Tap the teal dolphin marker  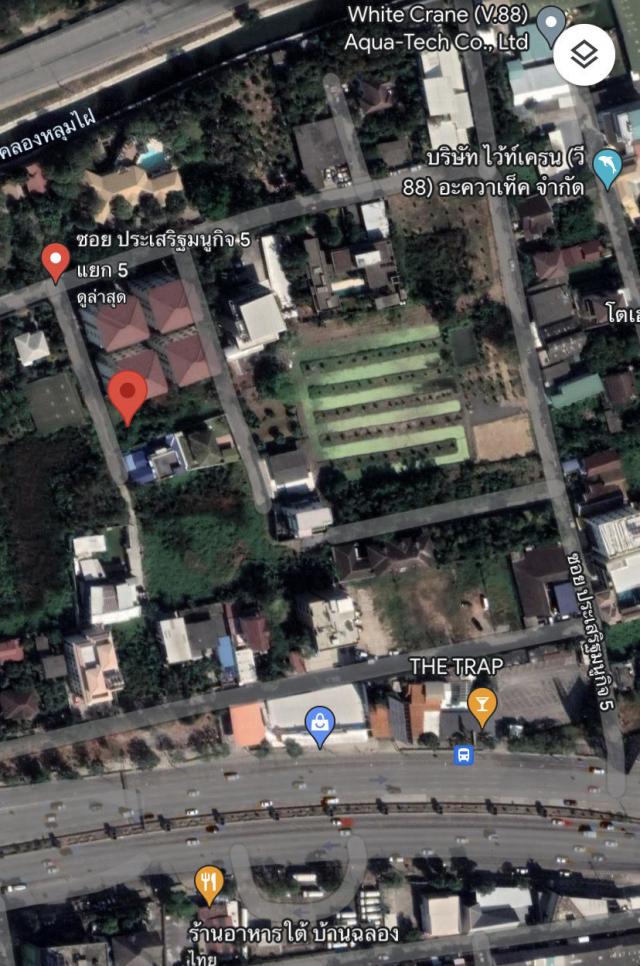point(607,168)
